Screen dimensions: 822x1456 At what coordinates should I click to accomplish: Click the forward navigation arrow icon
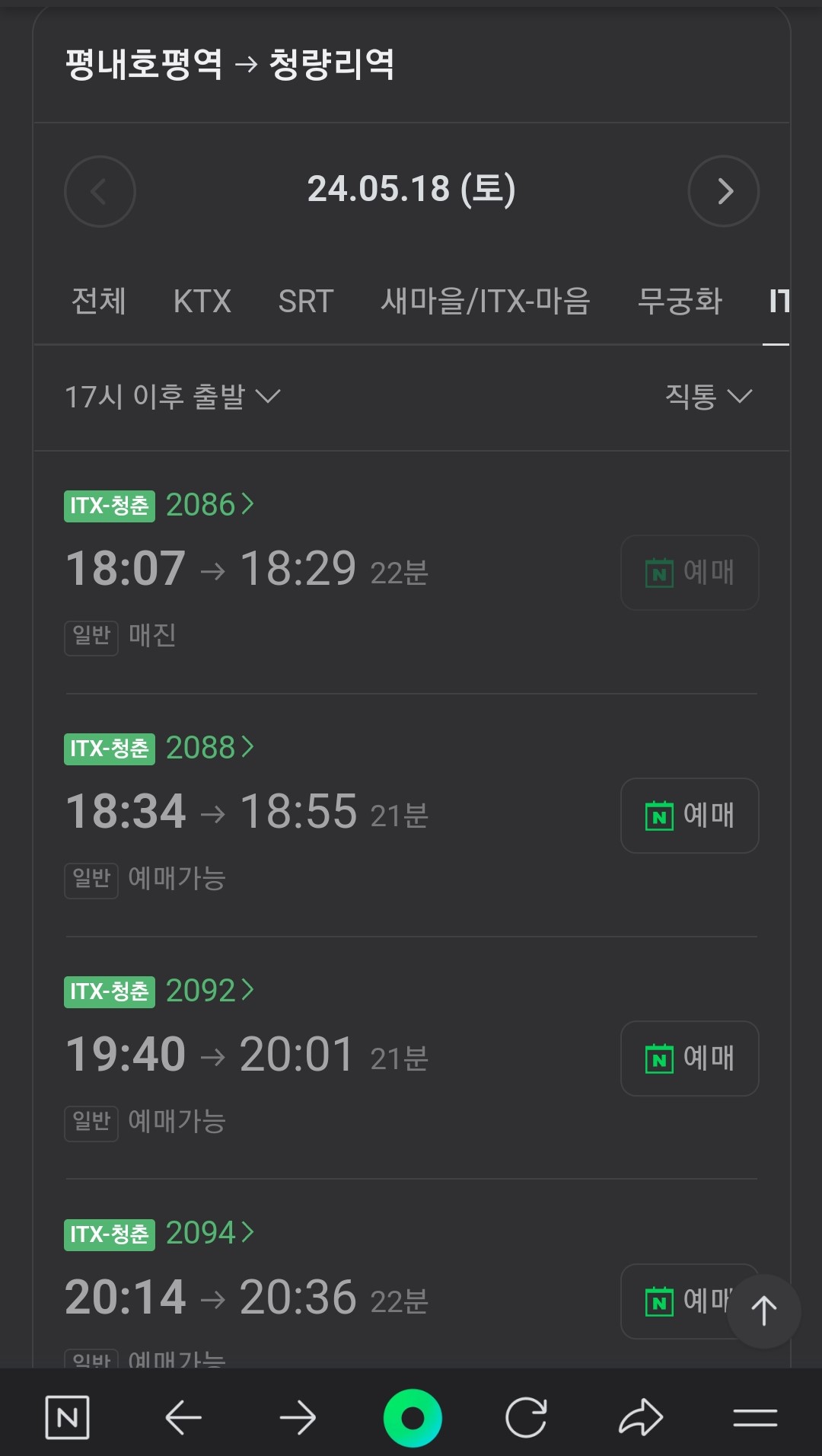(x=298, y=1418)
